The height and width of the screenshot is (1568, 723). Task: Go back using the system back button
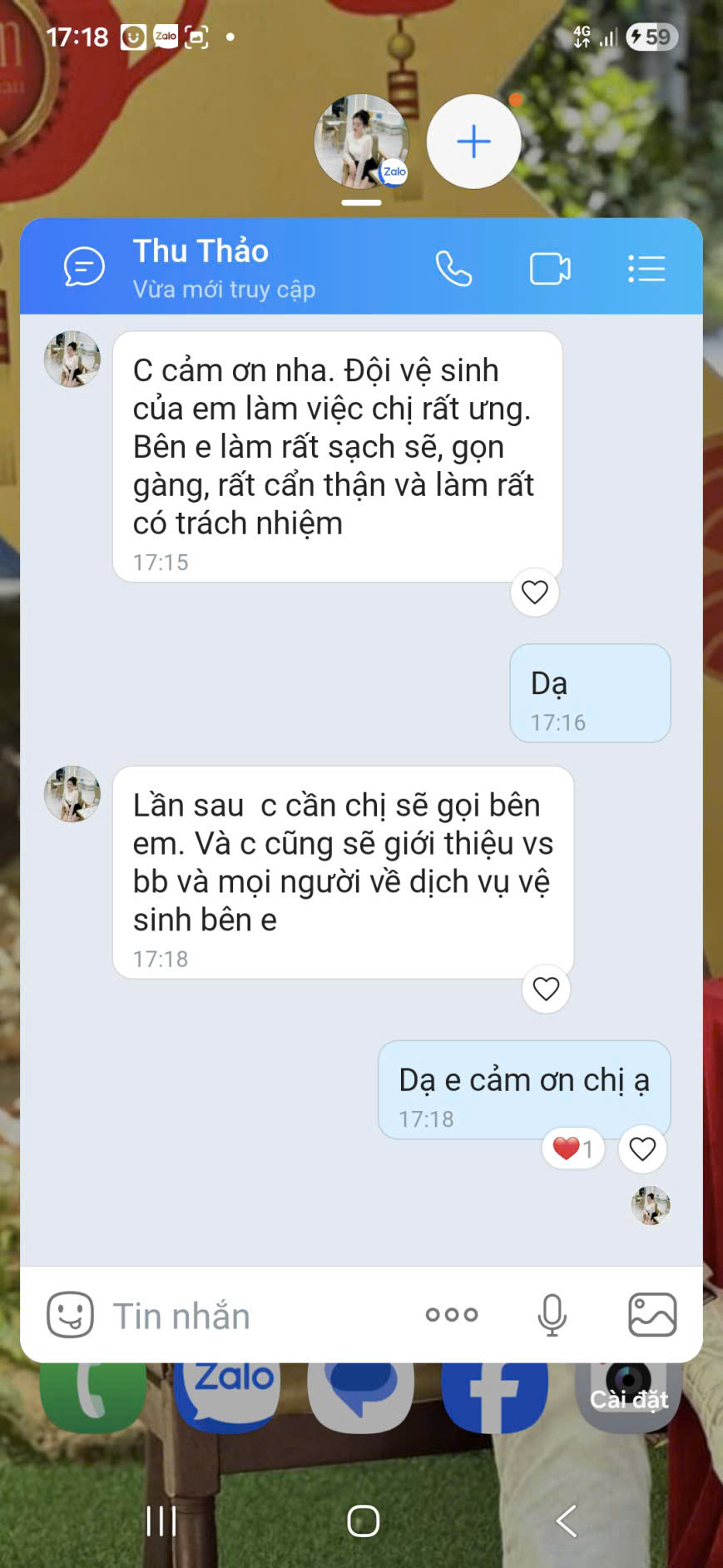click(x=567, y=1521)
